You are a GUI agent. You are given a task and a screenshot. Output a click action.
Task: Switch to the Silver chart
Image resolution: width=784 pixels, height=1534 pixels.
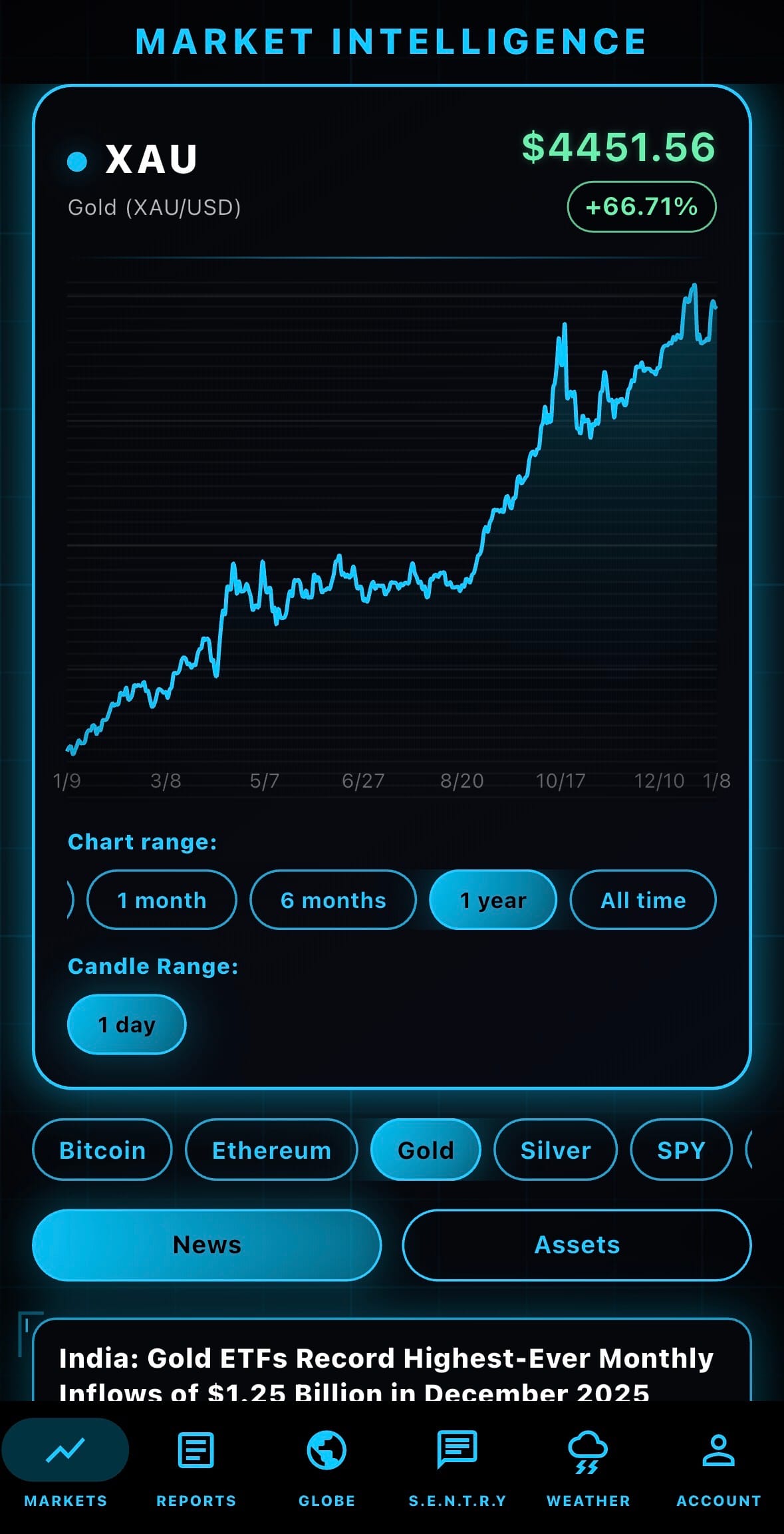555,1150
